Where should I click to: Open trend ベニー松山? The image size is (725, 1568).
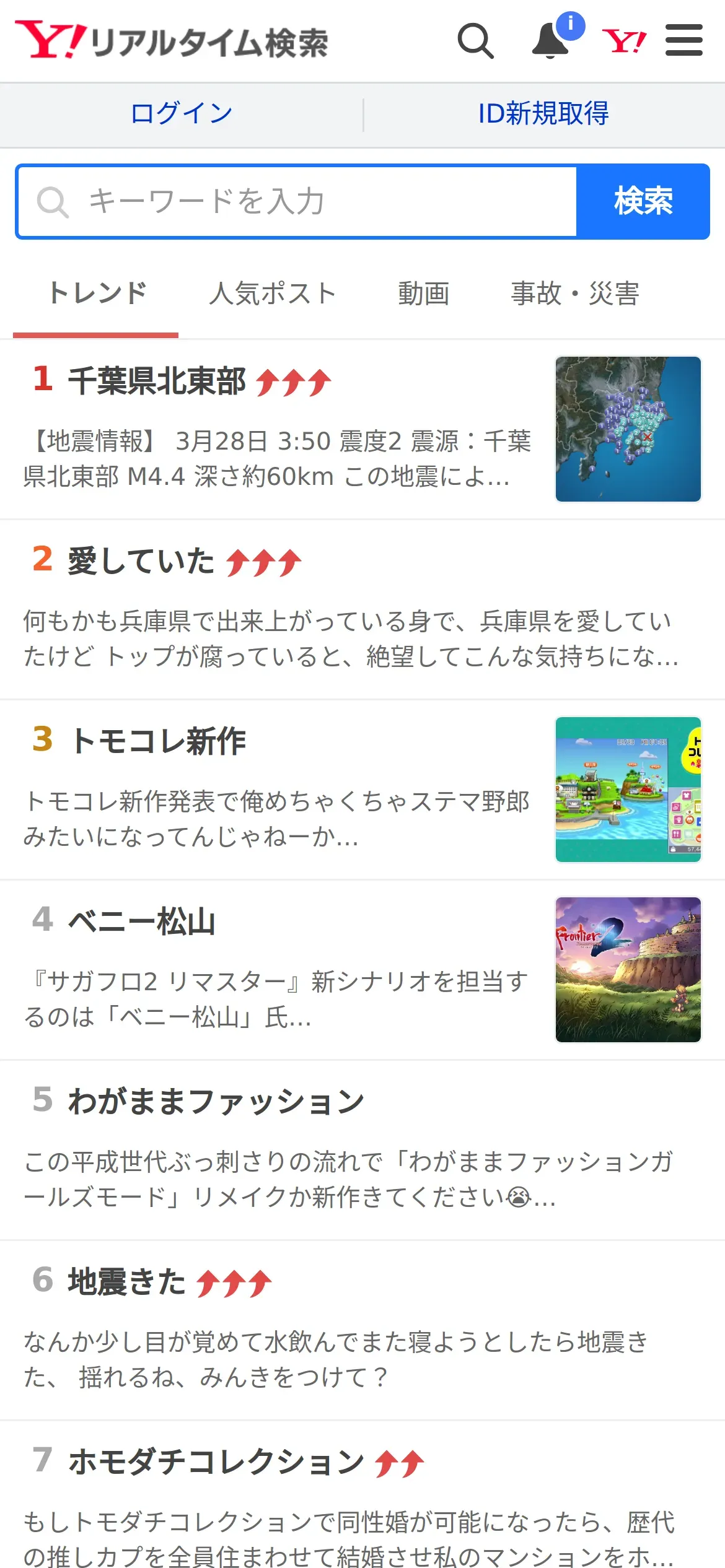coord(142,921)
